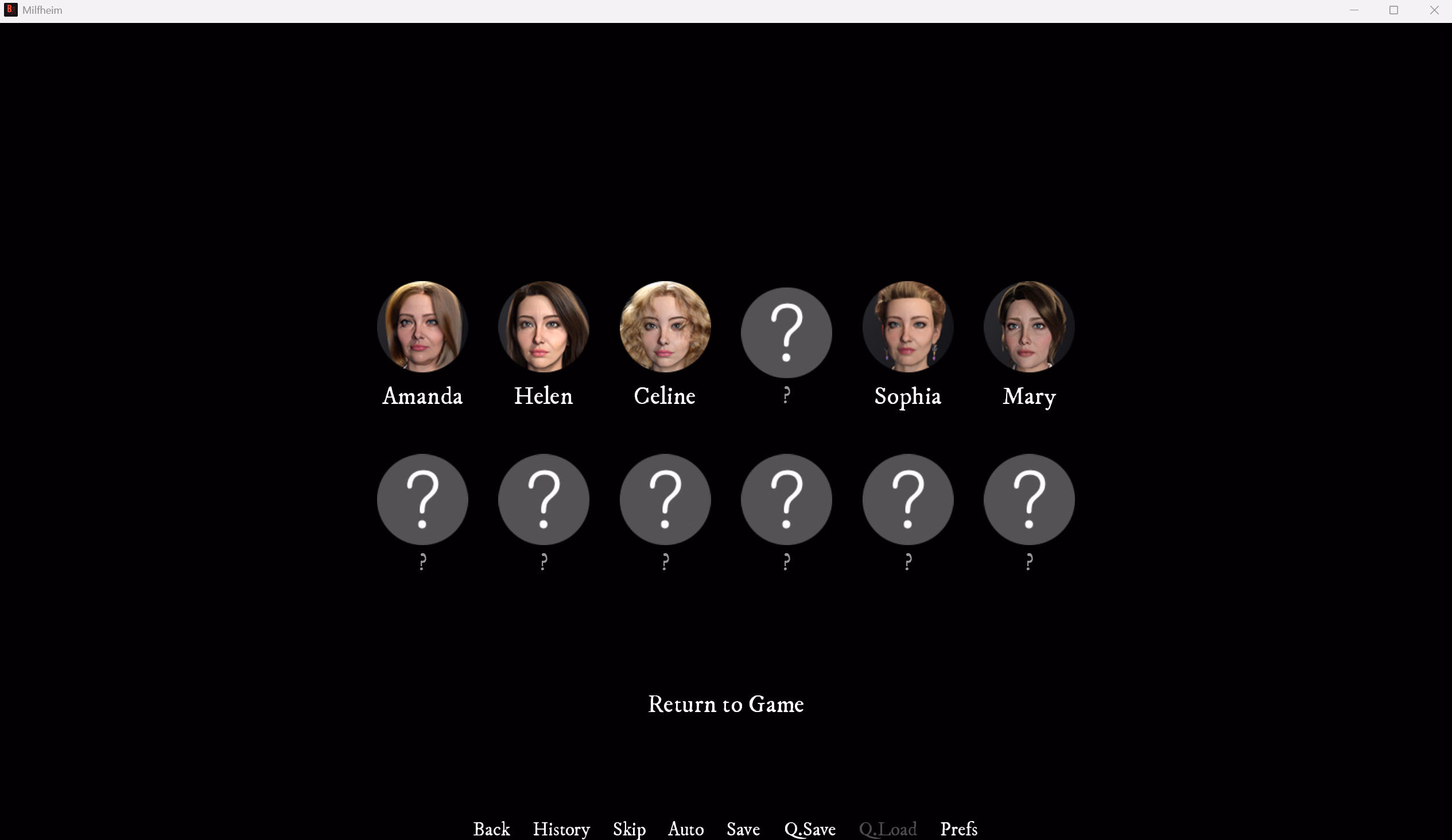Turn on Auto advance
The height and width of the screenshot is (840, 1452).
[x=686, y=829]
